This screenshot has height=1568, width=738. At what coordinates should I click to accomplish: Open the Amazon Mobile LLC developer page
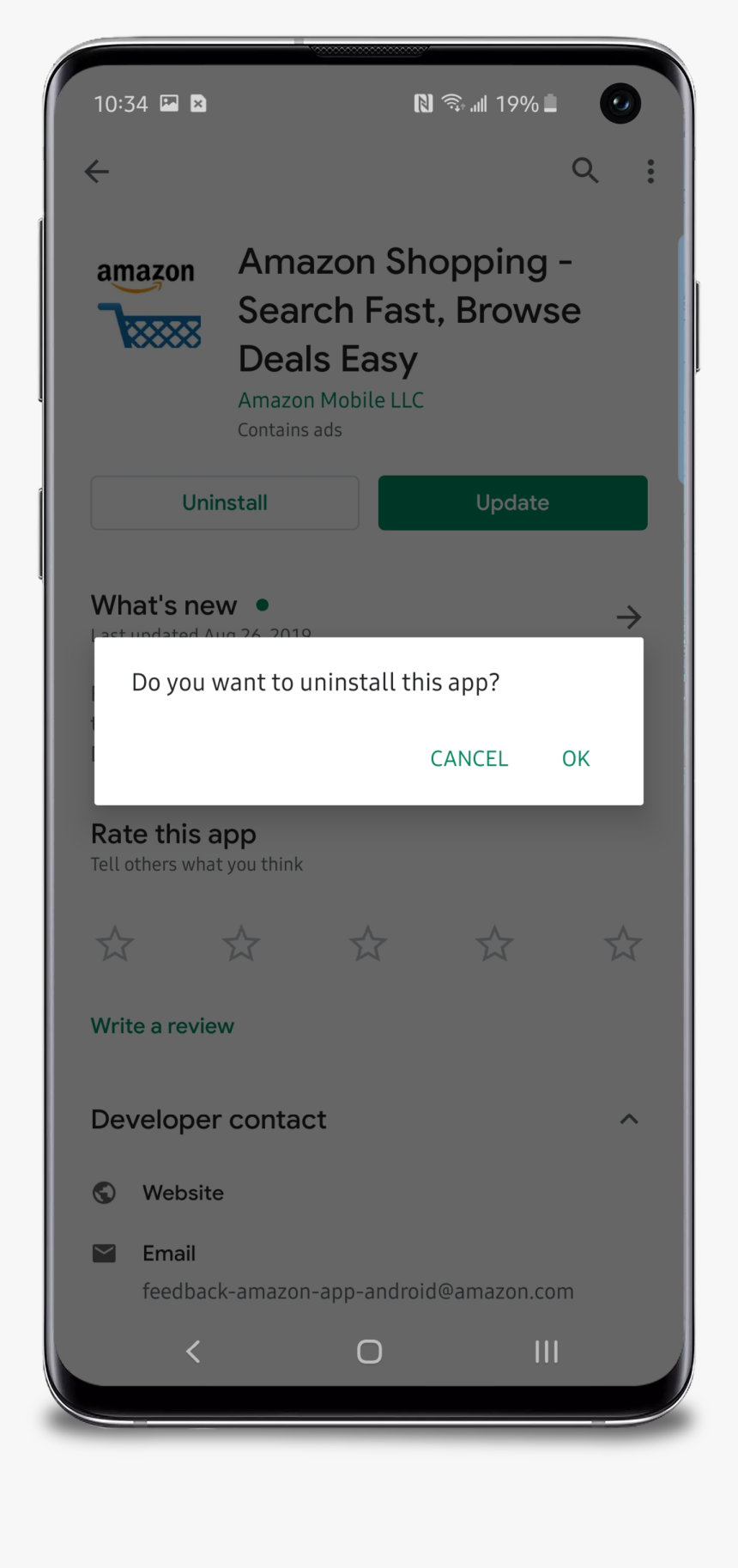330,400
